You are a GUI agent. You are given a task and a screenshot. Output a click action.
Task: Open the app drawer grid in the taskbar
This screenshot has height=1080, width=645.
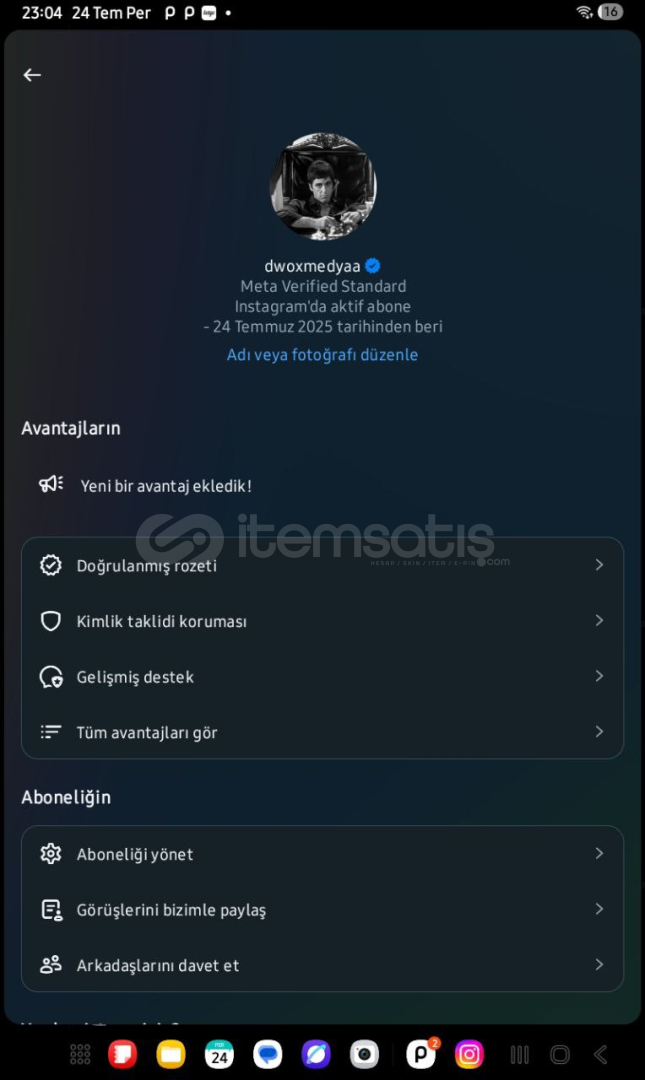80,1055
